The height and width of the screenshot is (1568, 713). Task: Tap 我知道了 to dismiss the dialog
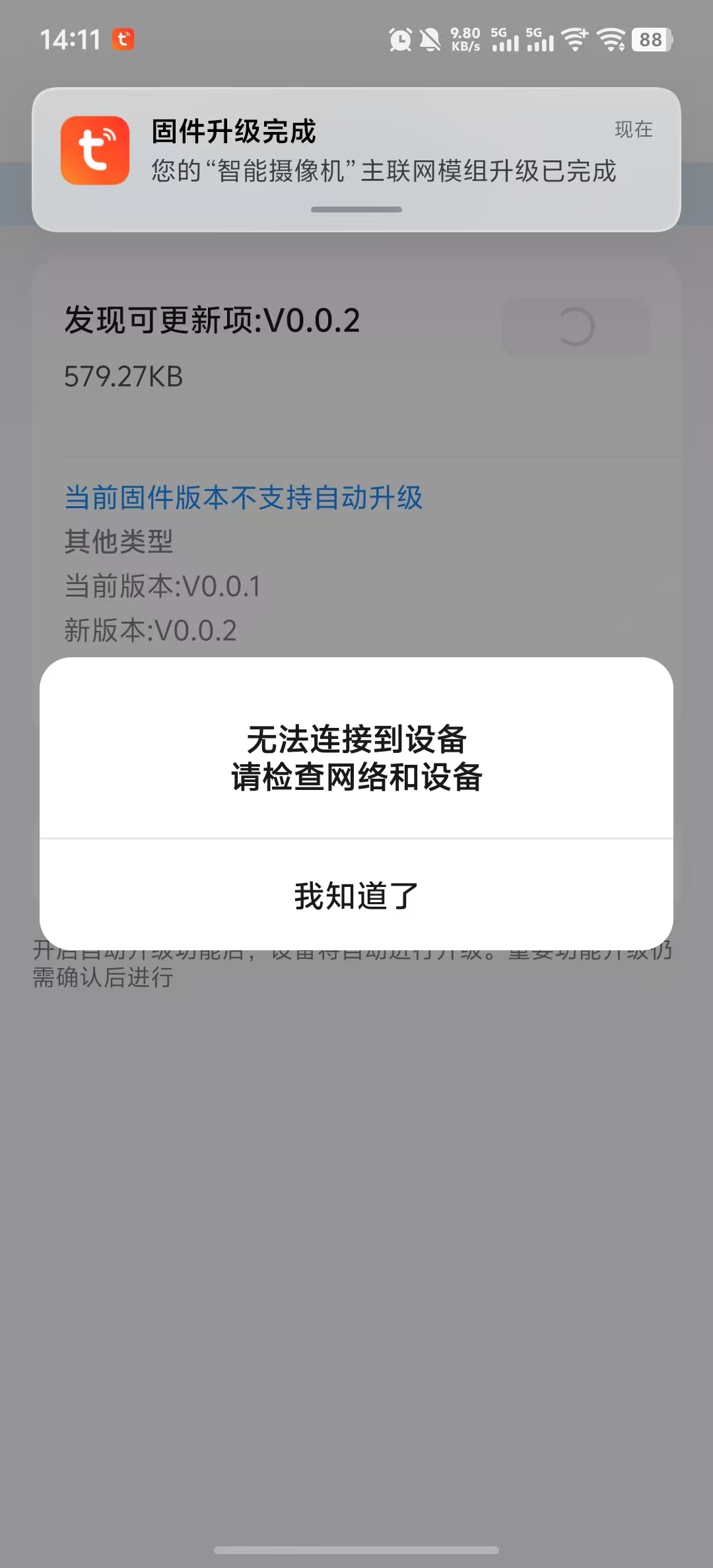point(356,896)
